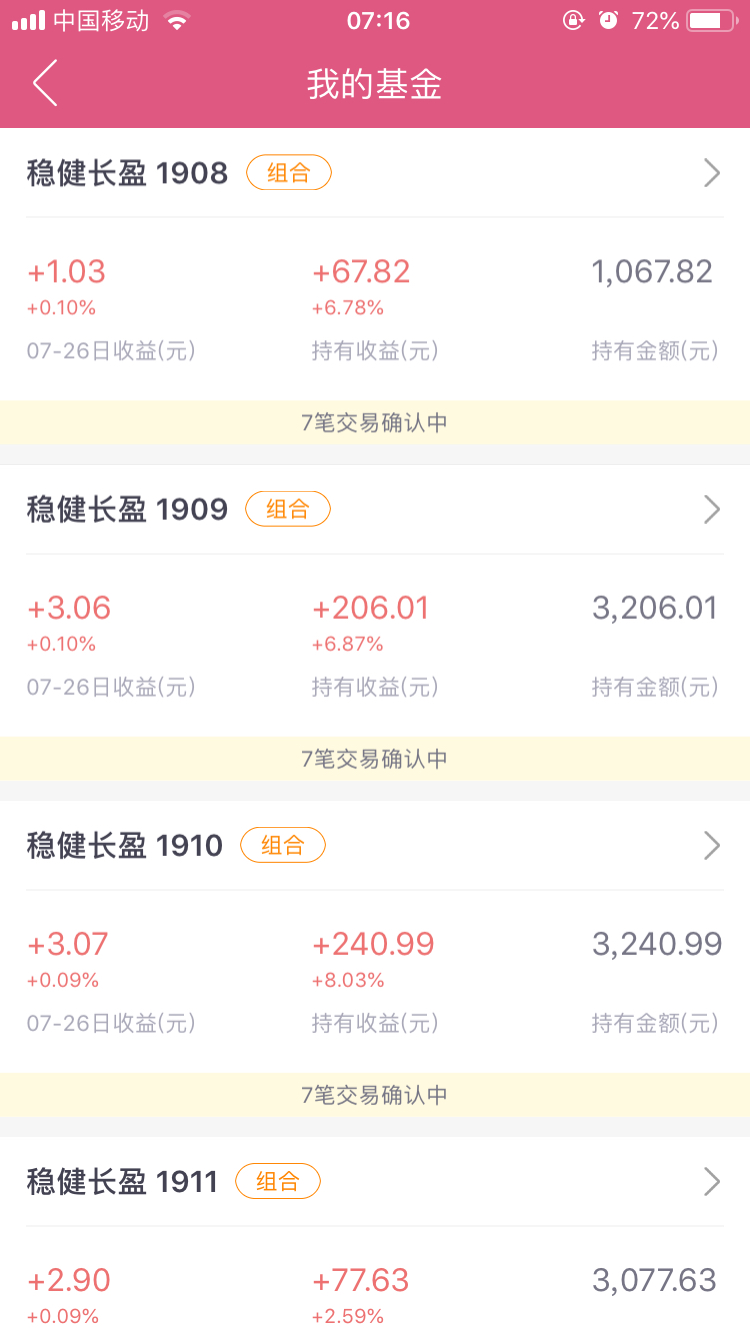Open the 稳健长盈 1909 fund row

point(375,509)
